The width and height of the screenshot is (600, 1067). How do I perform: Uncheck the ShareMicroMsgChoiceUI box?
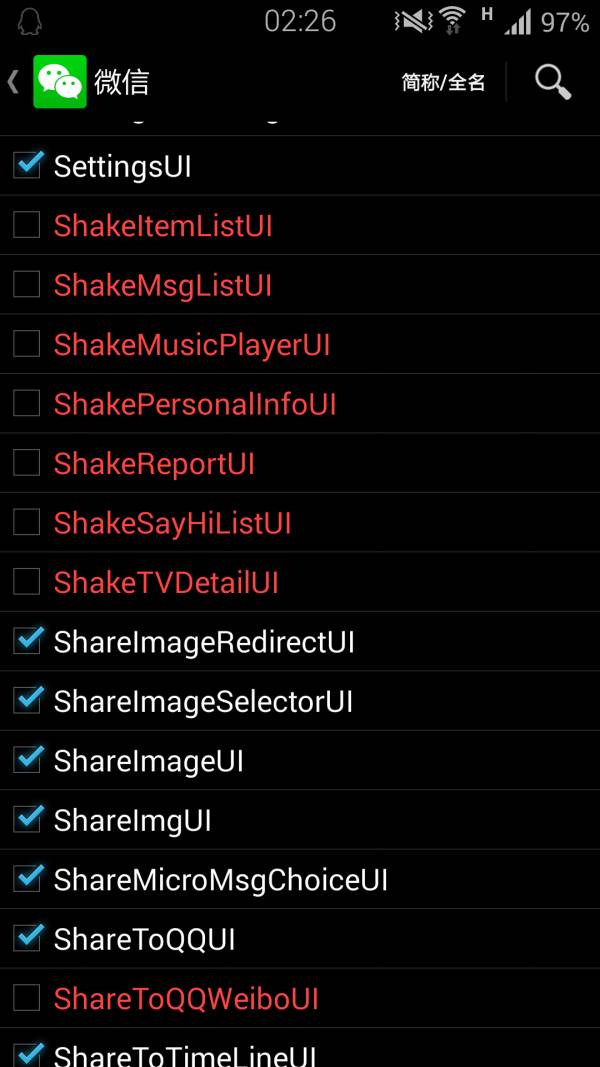(x=27, y=879)
